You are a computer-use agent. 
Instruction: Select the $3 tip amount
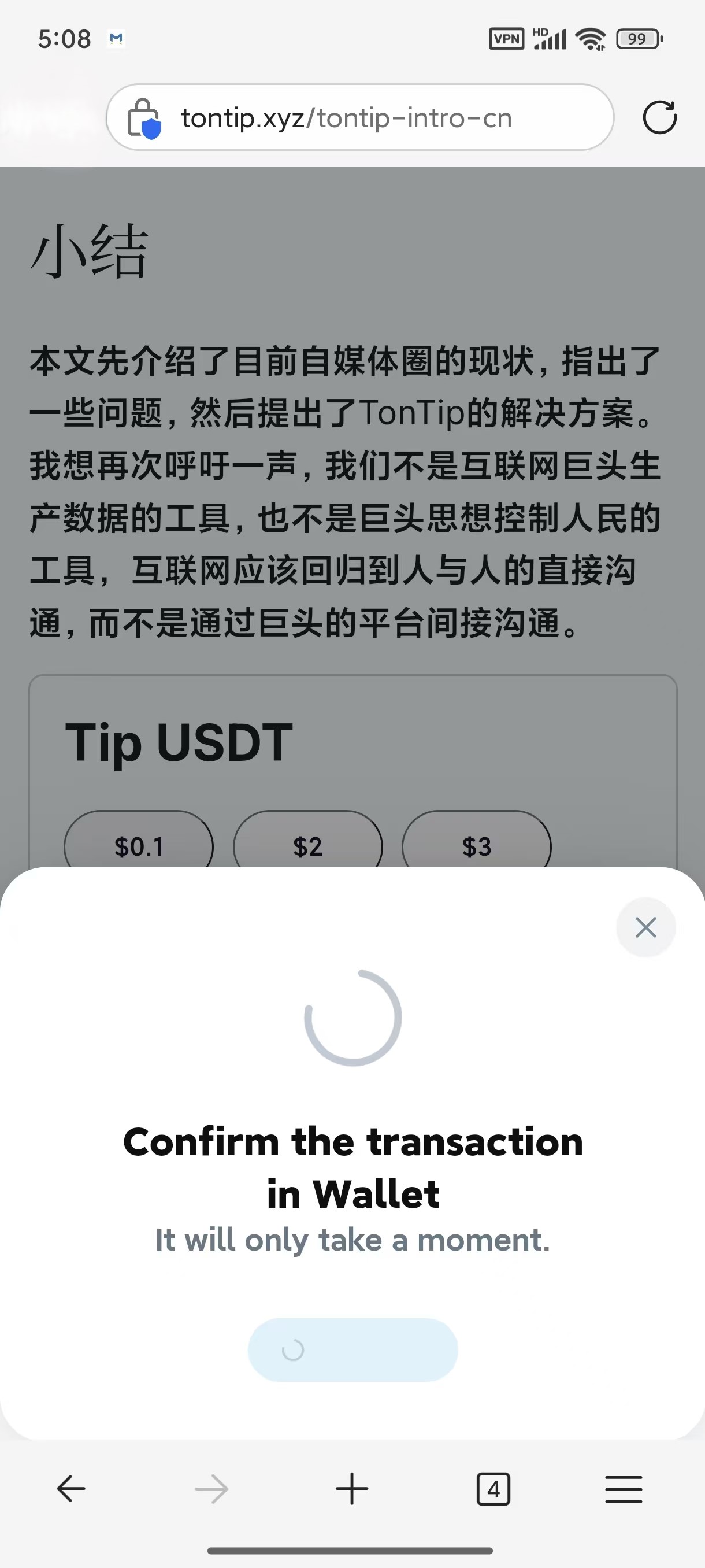tap(477, 846)
